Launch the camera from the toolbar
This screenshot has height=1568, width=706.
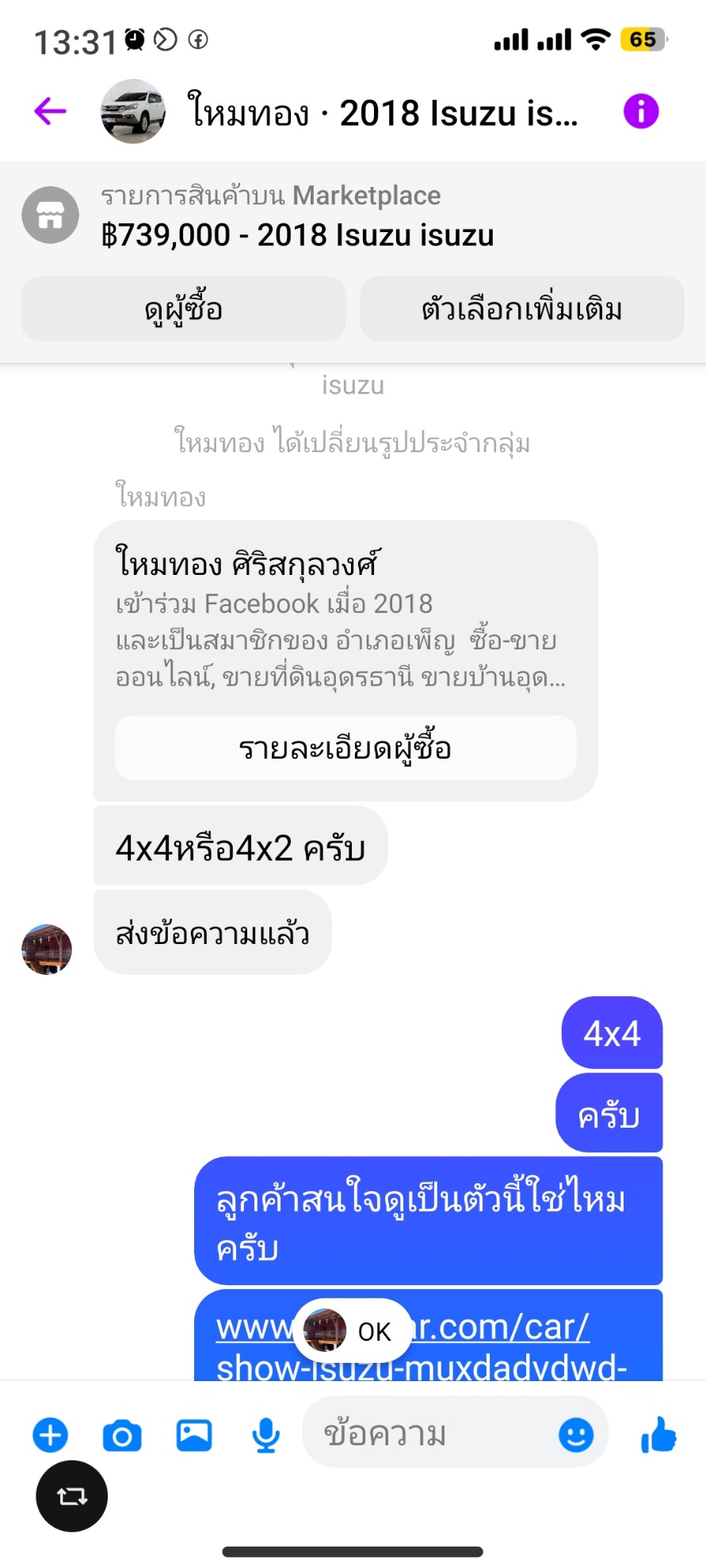click(122, 1436)
